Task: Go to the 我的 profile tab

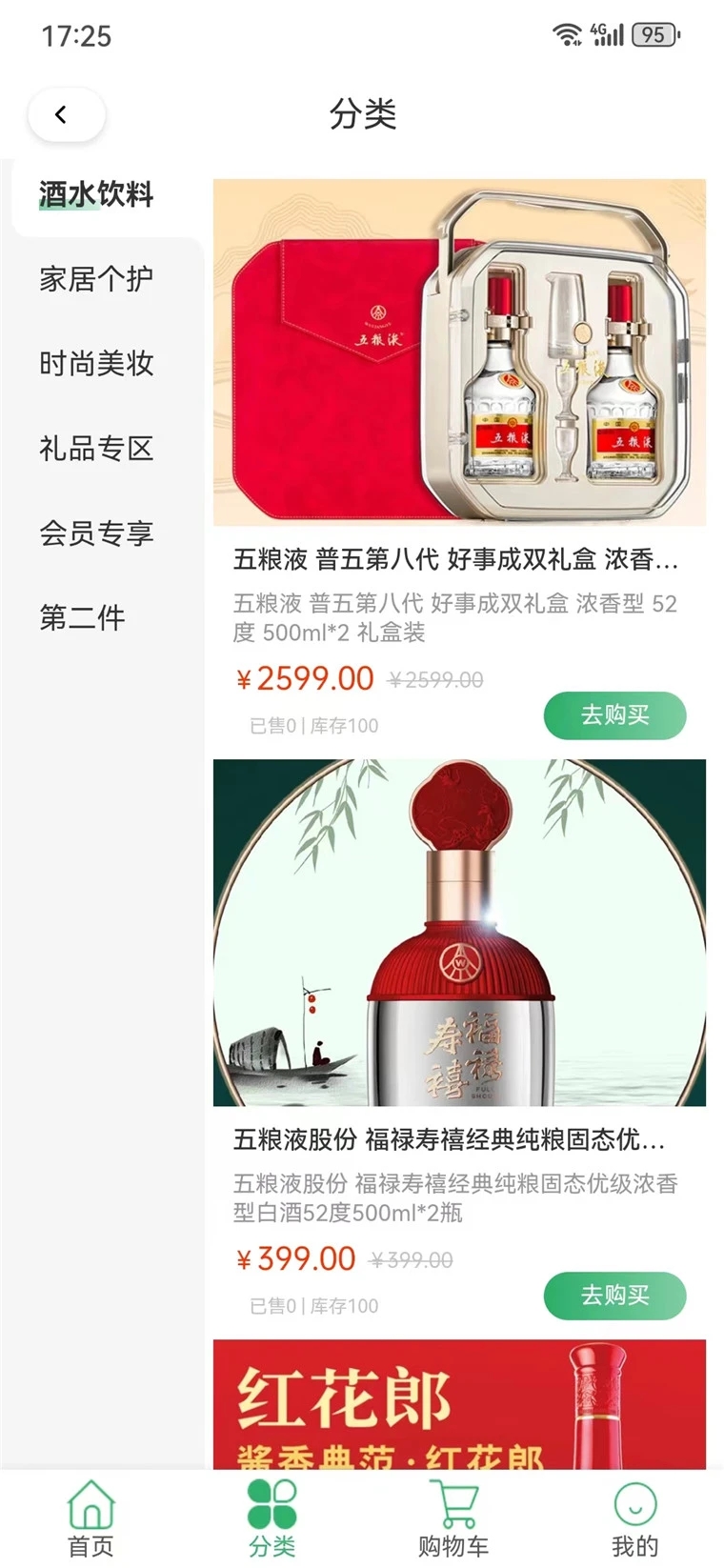Action: 634,1518
